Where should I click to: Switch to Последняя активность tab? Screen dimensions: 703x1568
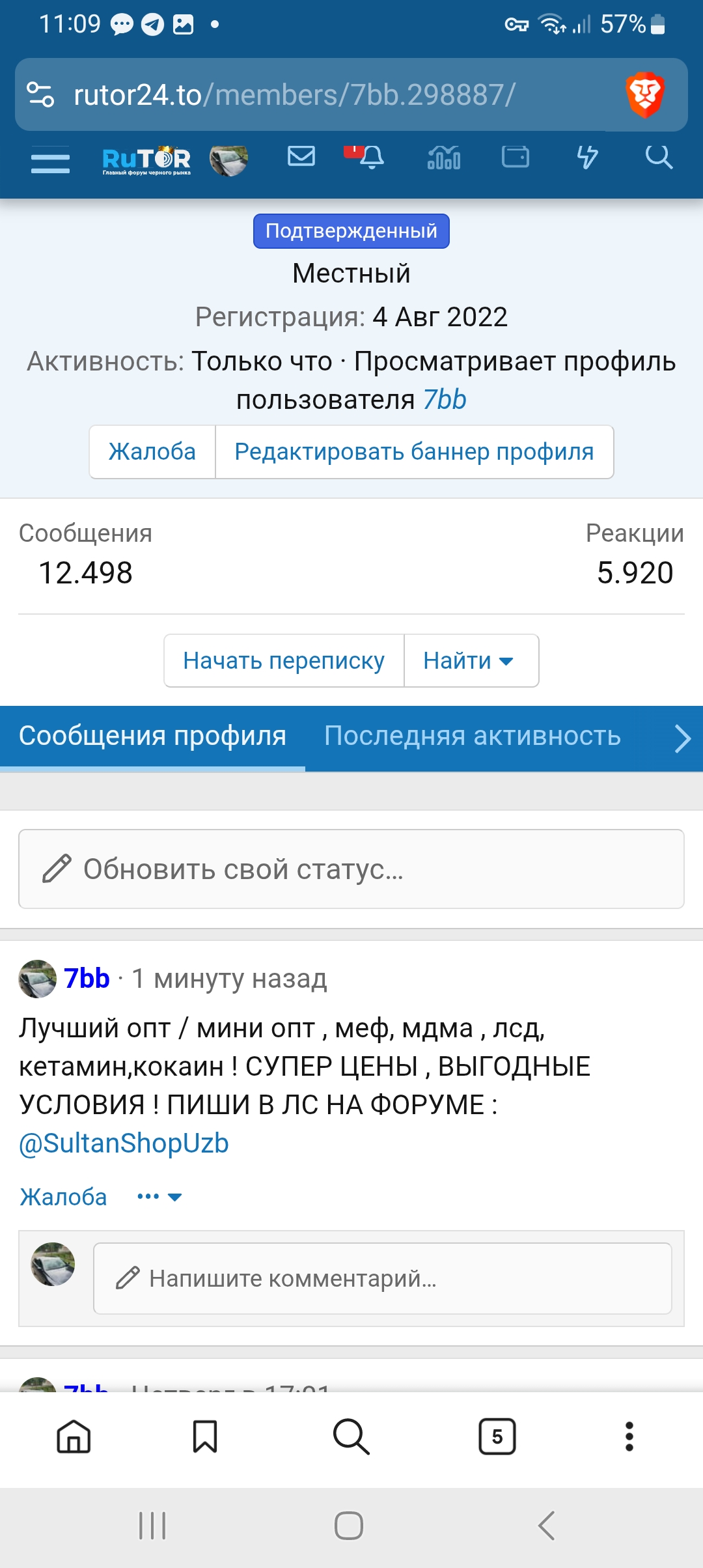(x=473, y=736)
